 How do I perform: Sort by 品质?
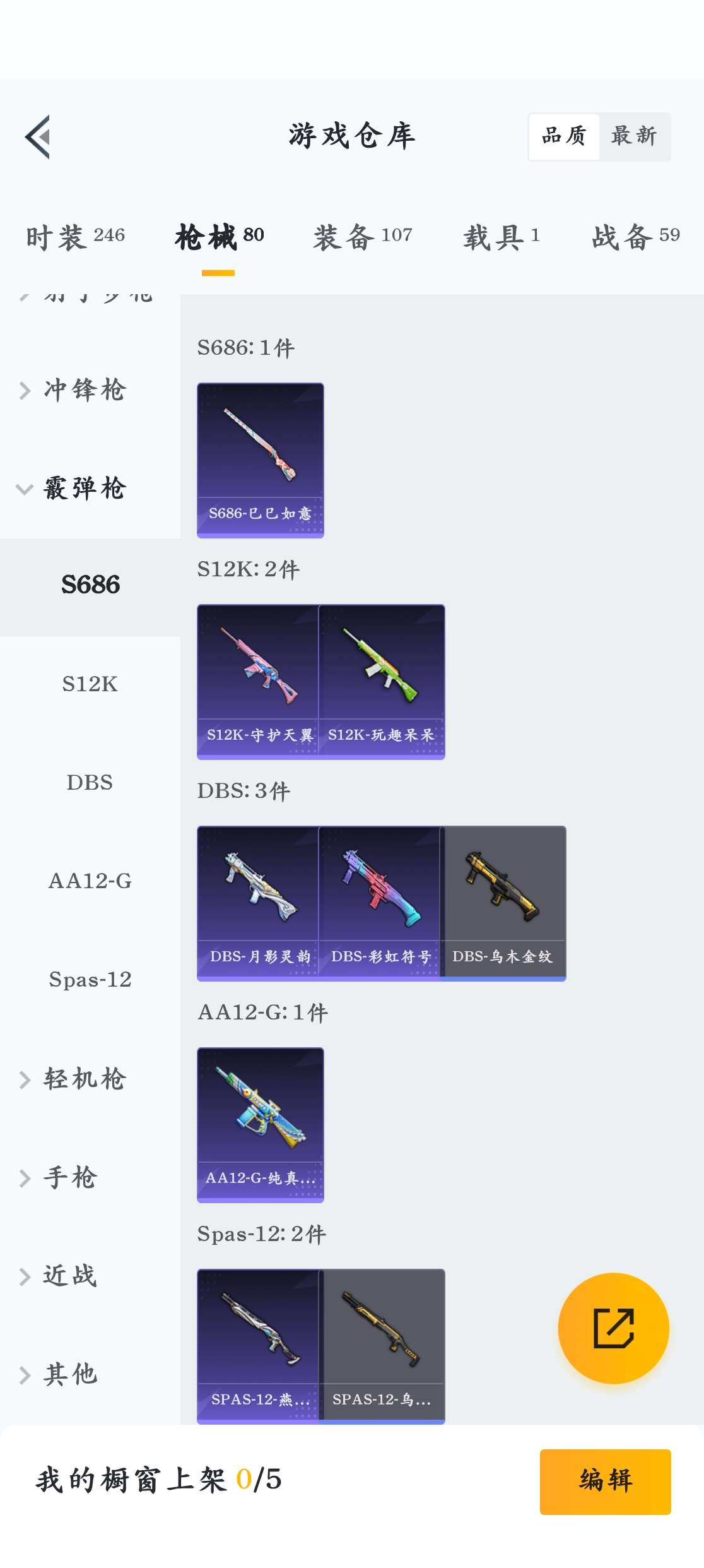(564, 136)
